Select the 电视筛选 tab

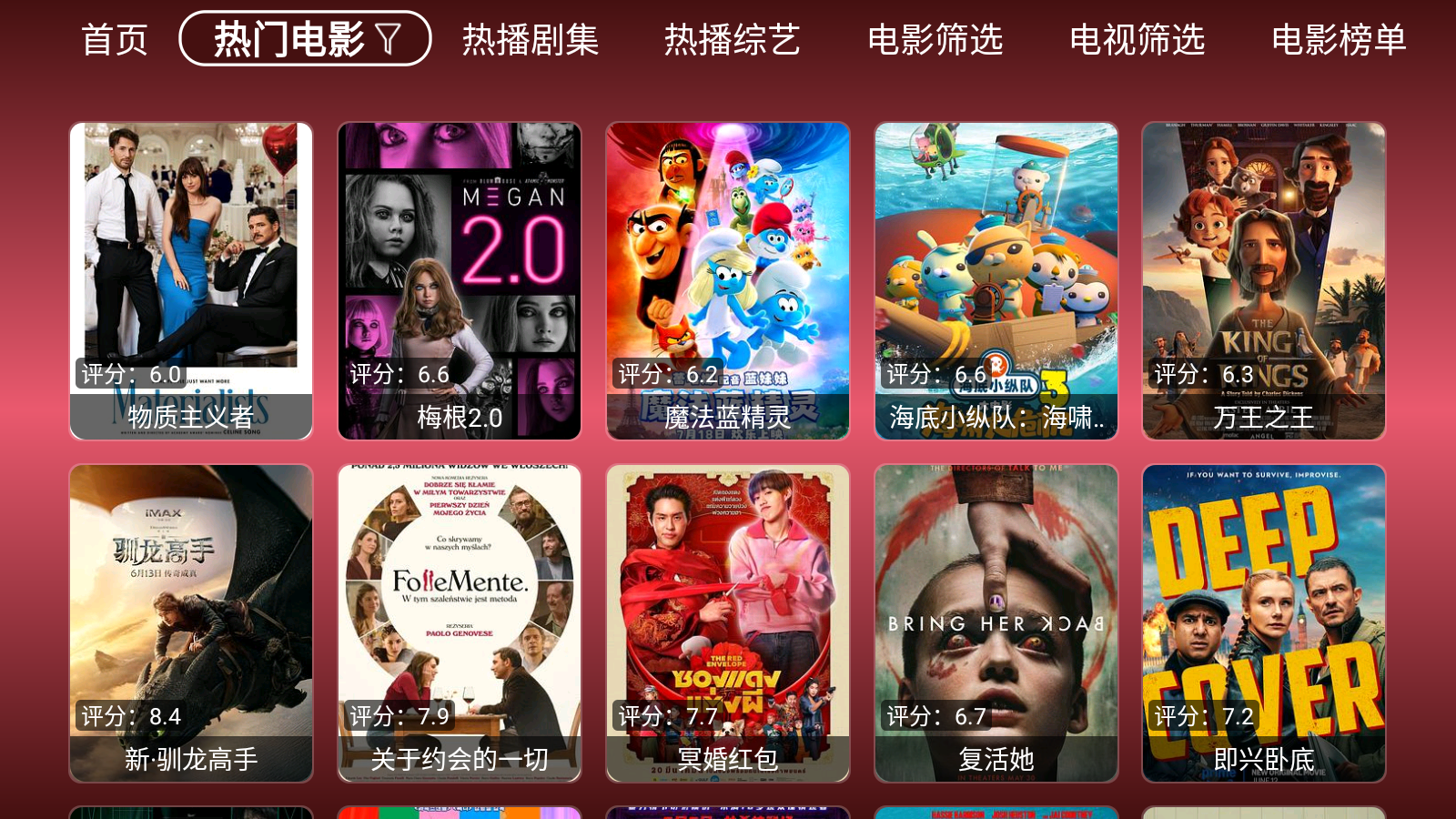pos(1137,40)
